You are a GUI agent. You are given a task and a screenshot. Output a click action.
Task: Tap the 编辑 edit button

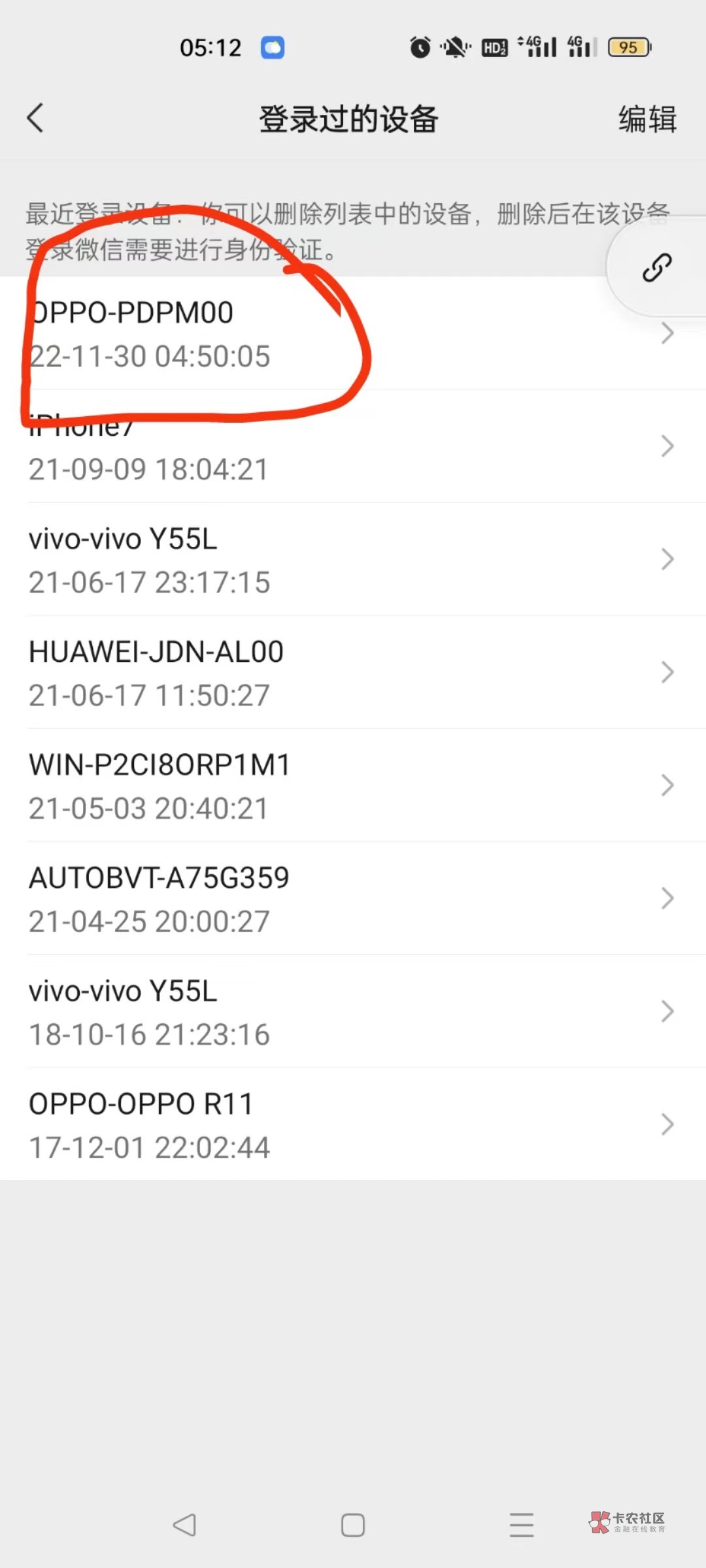pos(647,119)
